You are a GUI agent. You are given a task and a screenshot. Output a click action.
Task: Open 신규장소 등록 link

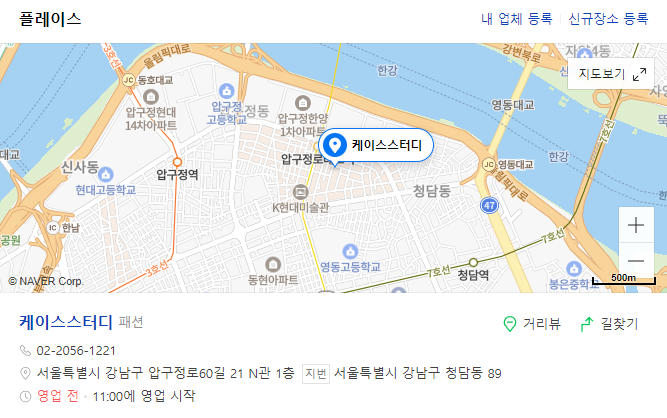(x=608, y=18)
